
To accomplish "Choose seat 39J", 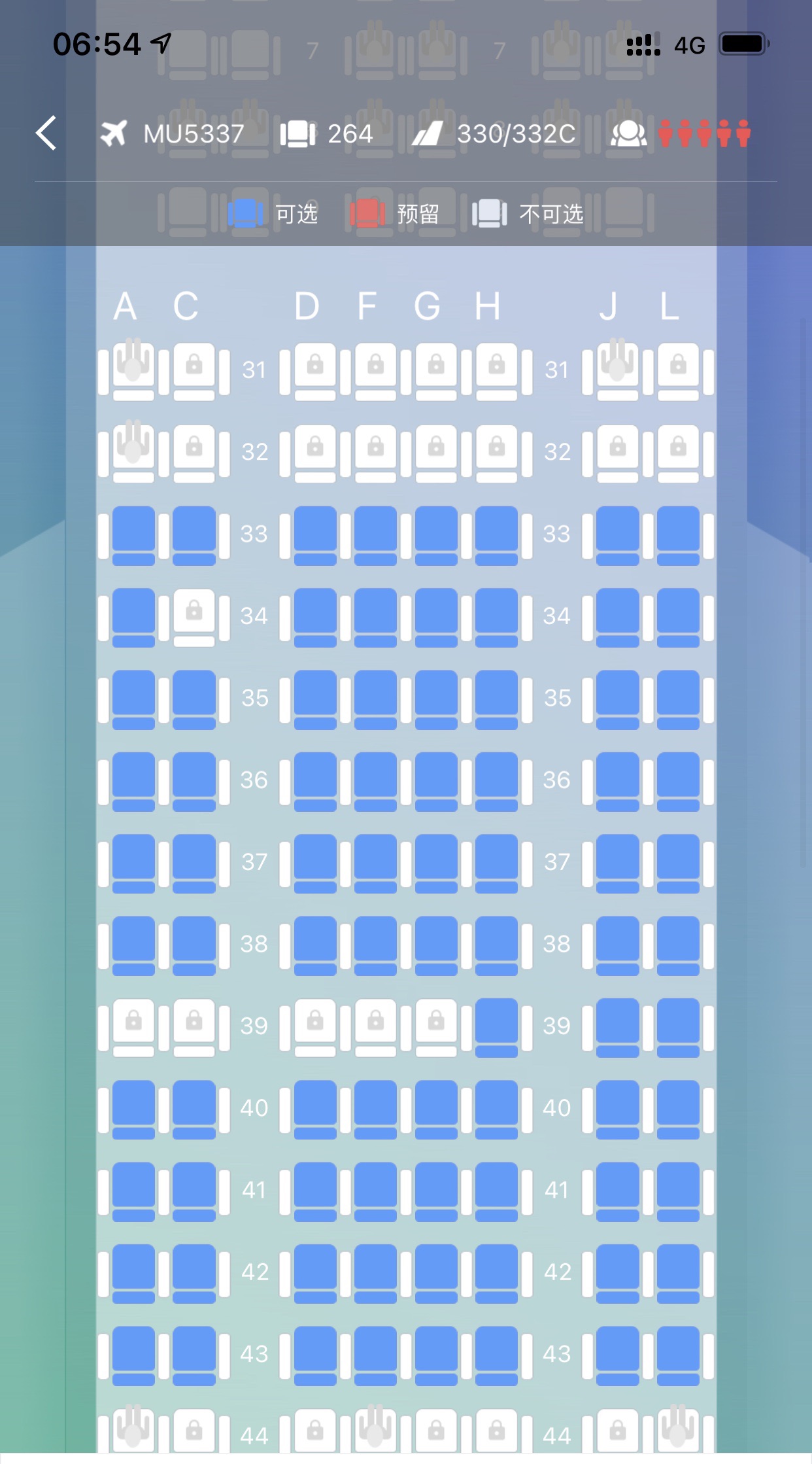I will click(617, 1025).
